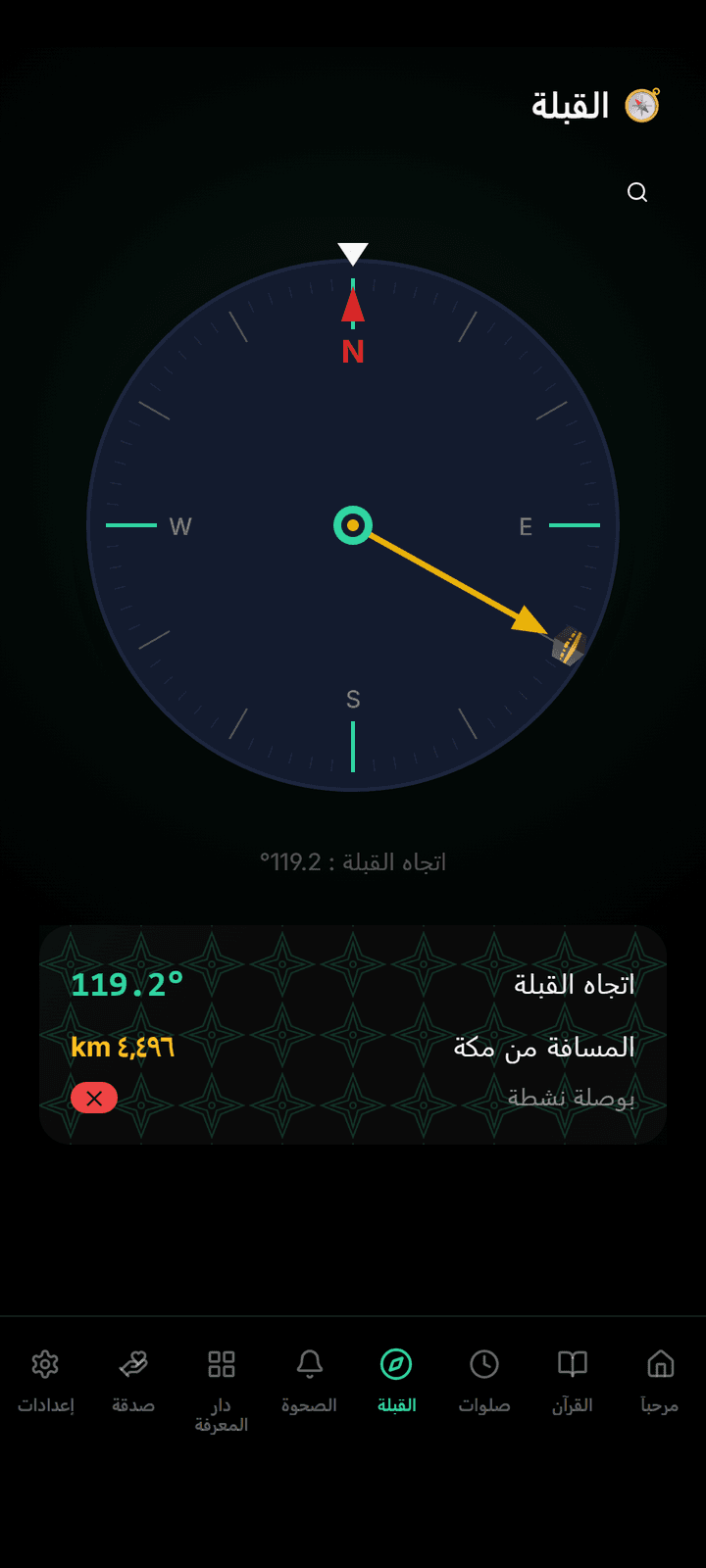
Task: Switch to the مرحباً home tab
Action: point(658,1363)
